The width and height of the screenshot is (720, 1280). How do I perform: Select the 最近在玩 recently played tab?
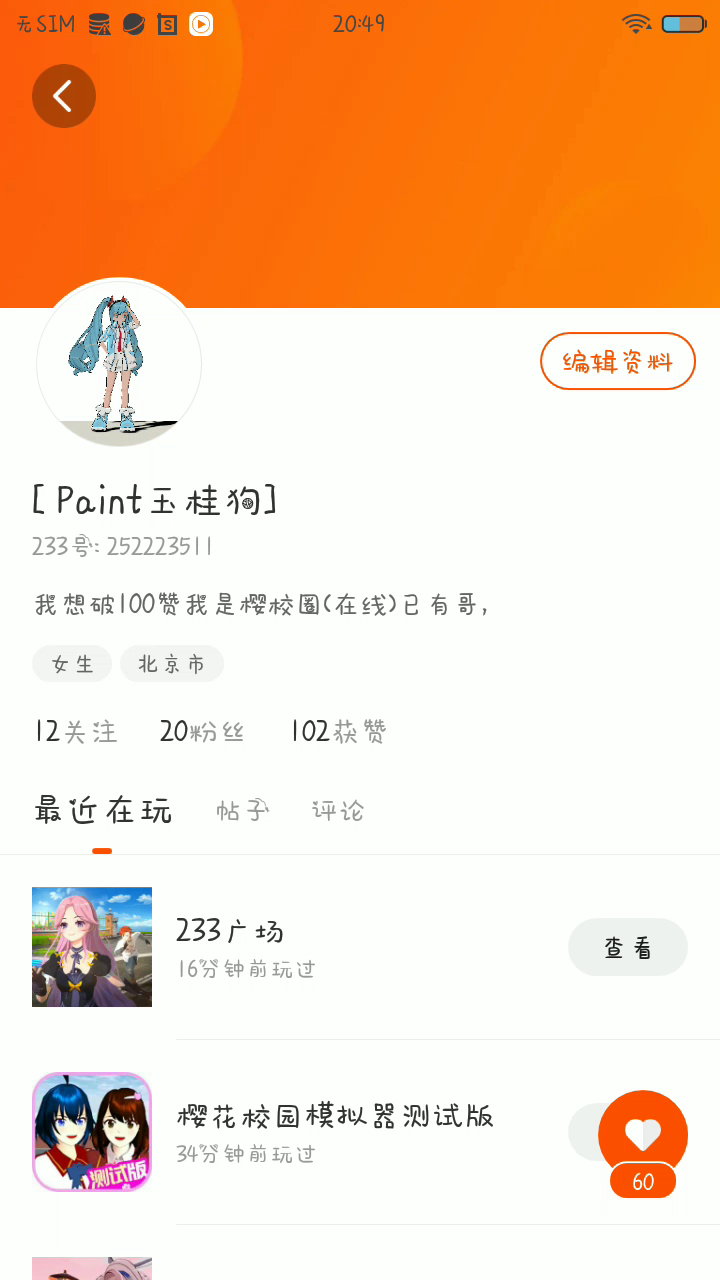103,810
